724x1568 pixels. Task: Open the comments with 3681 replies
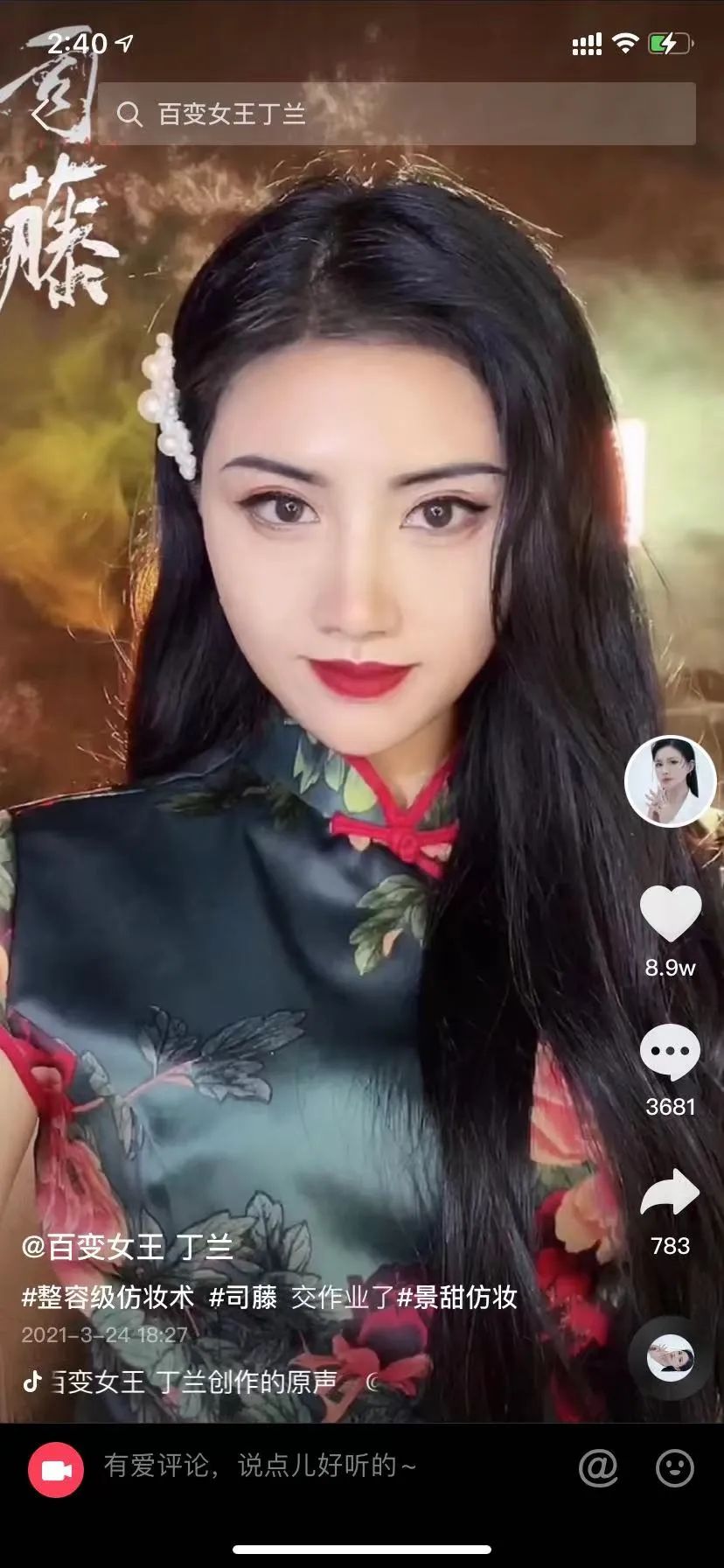point(670,1052)
